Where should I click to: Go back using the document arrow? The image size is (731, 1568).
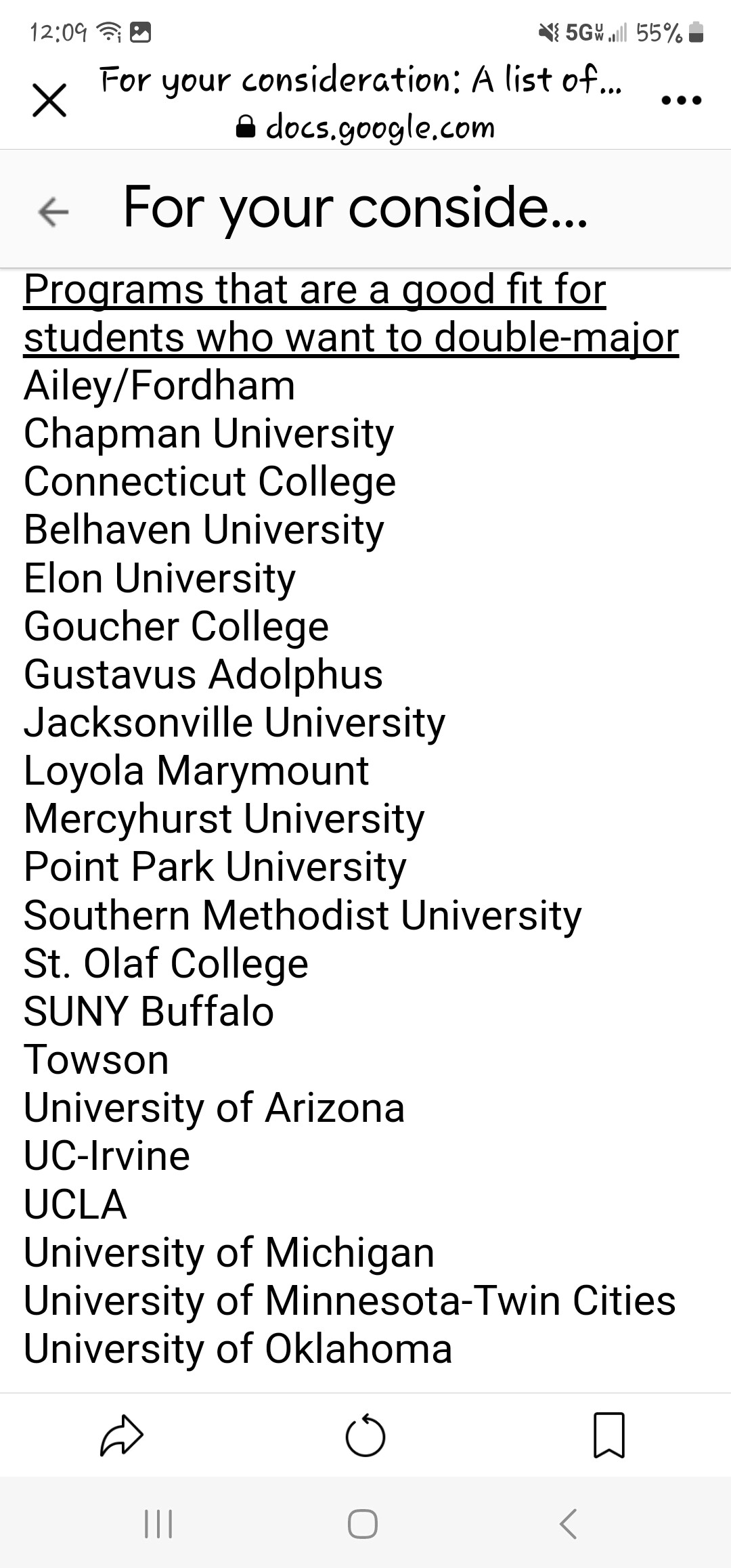point(53,211)
